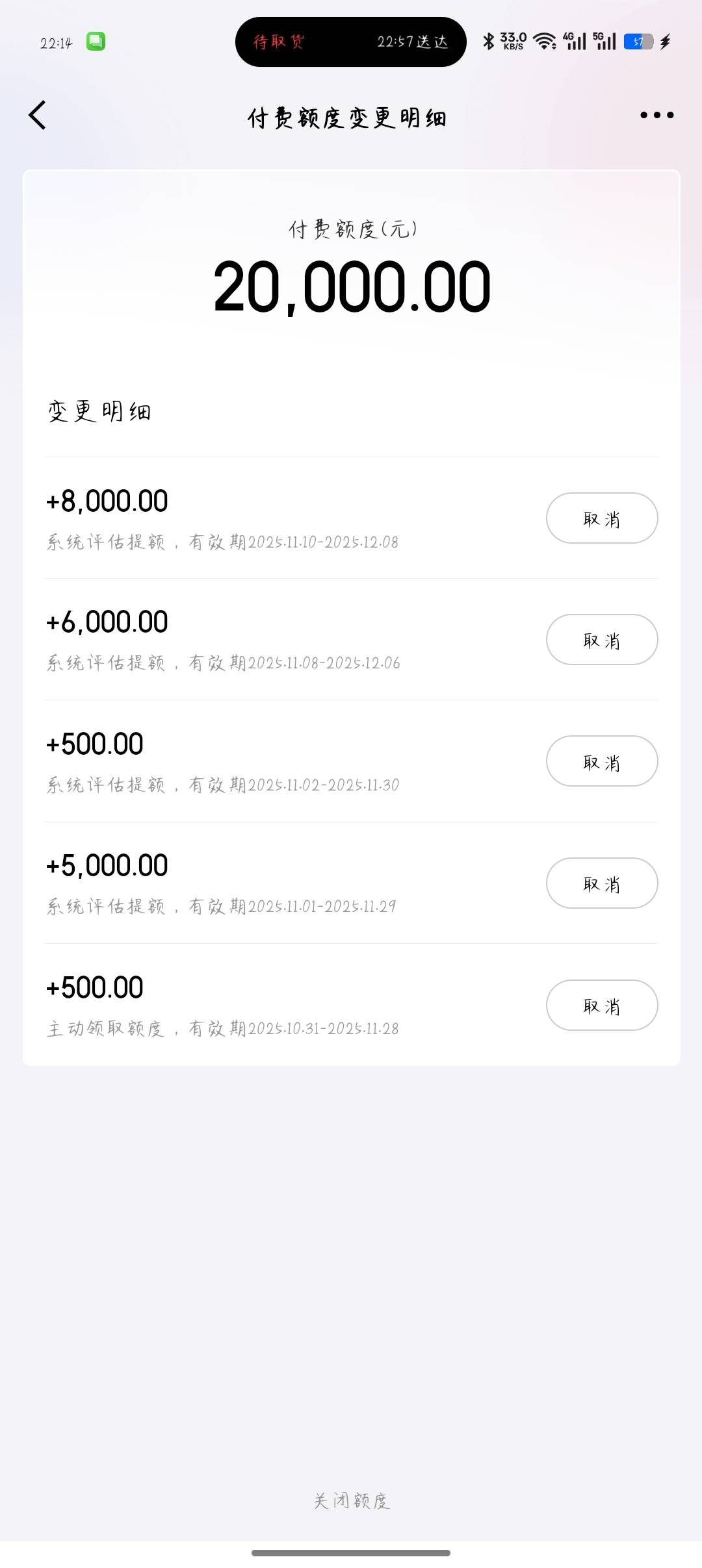Image resolution: width=702 pixels, height=1568 pixels.
Task: Tap 取消 for the 主动领取额度 entry
Action: [x=601, y=1005]
